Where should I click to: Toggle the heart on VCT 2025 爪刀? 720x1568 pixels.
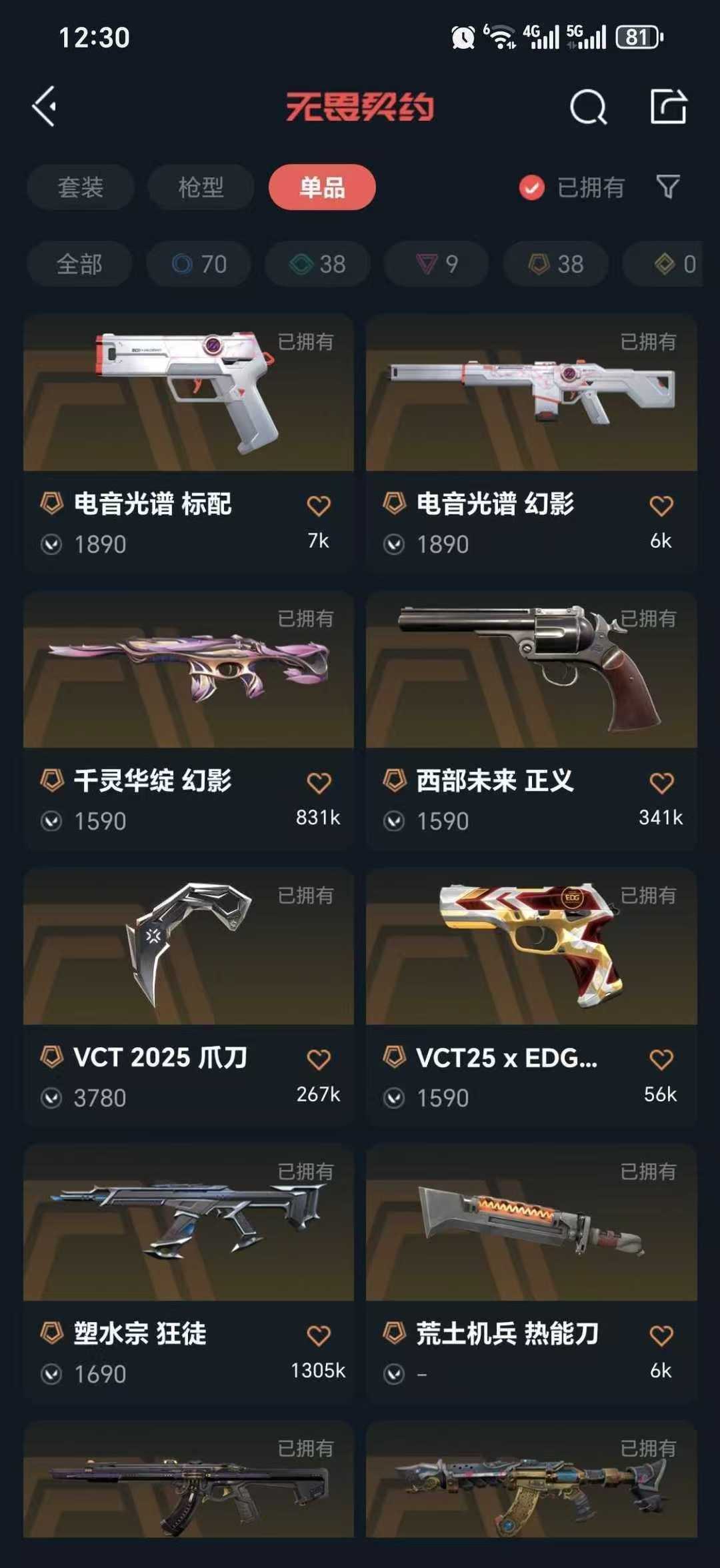[320, 1060]
